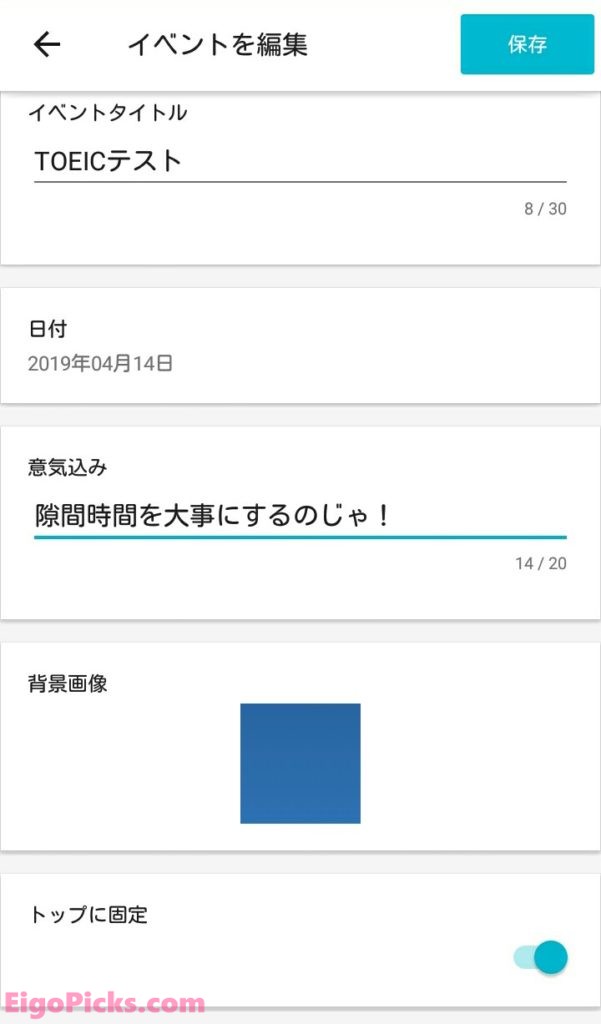This screenshot has height=1024, width=601.
Task: Disable the トップに固定 switch
Action: point(542,957)
